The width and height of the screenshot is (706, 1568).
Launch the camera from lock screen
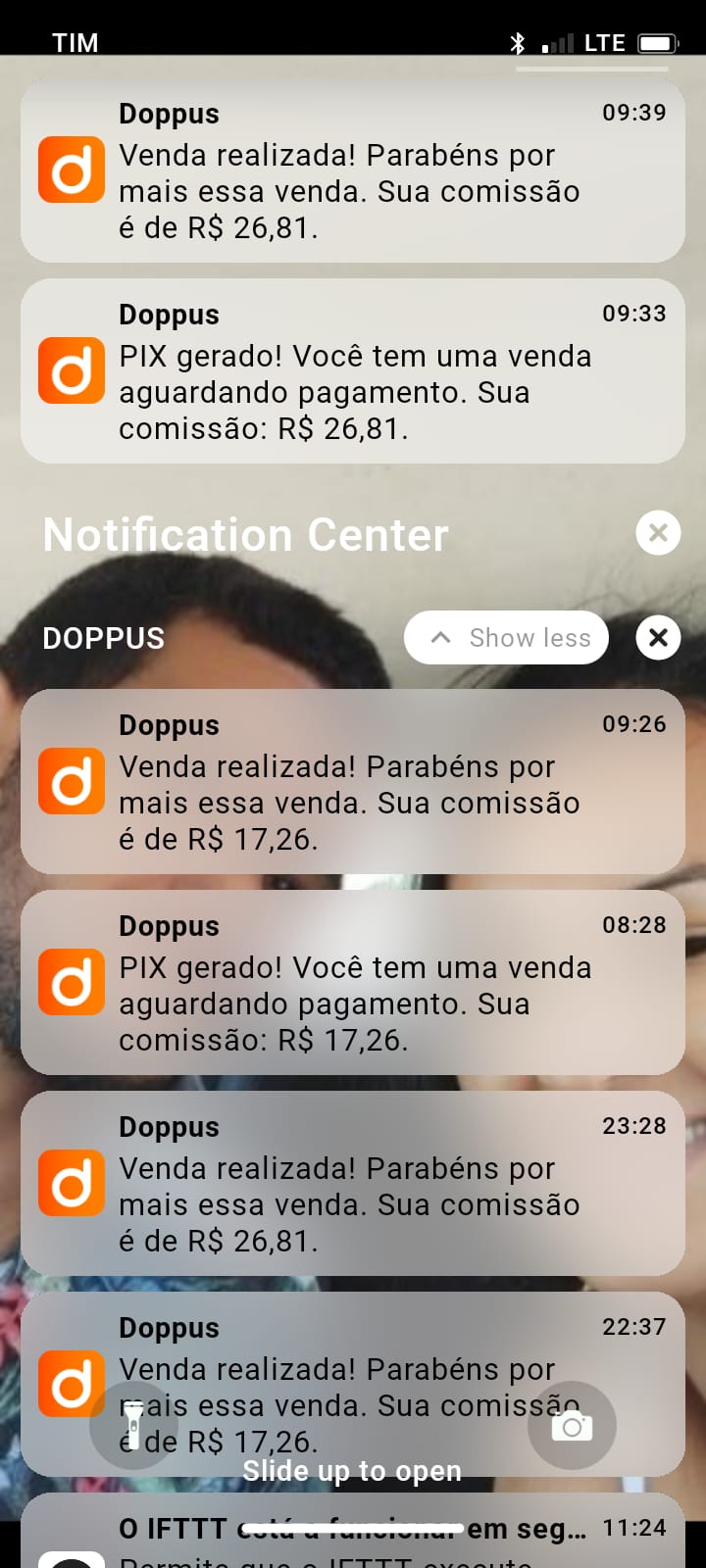tap(572, 1426)
